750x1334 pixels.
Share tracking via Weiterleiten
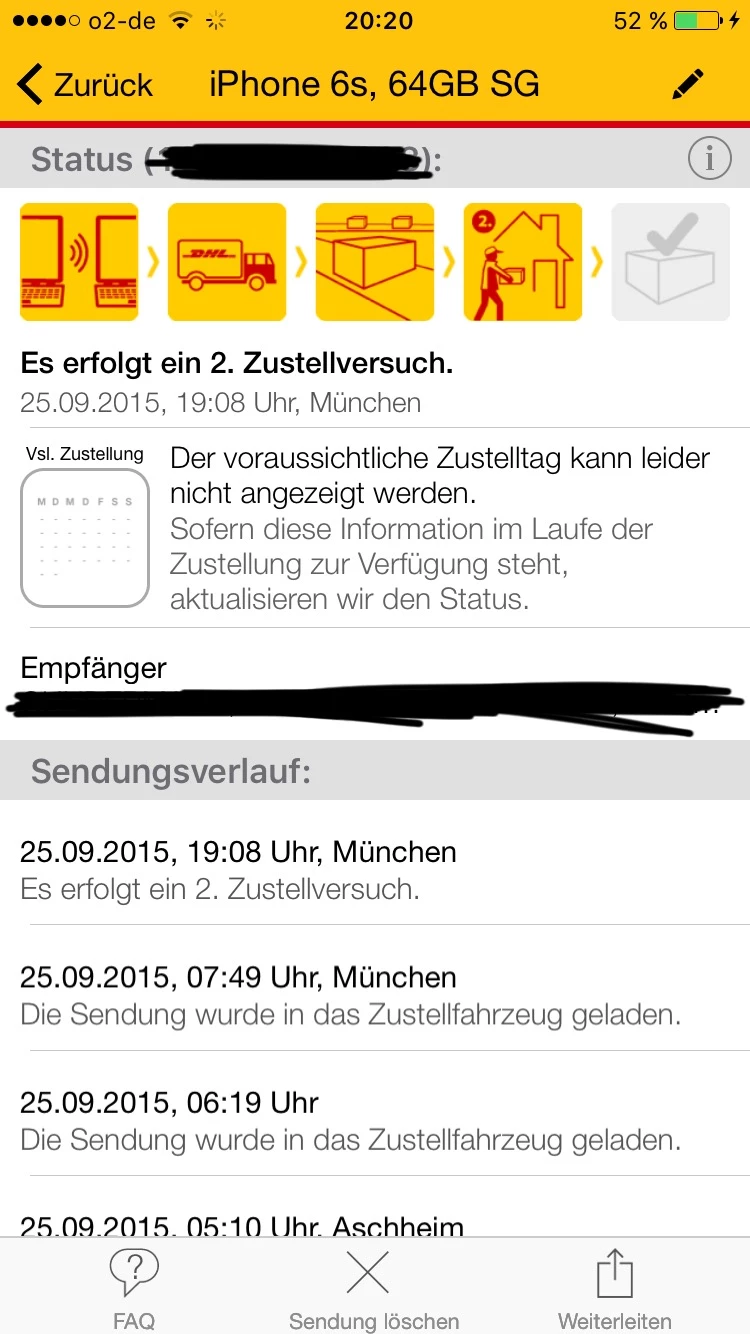coord(614,1288)
